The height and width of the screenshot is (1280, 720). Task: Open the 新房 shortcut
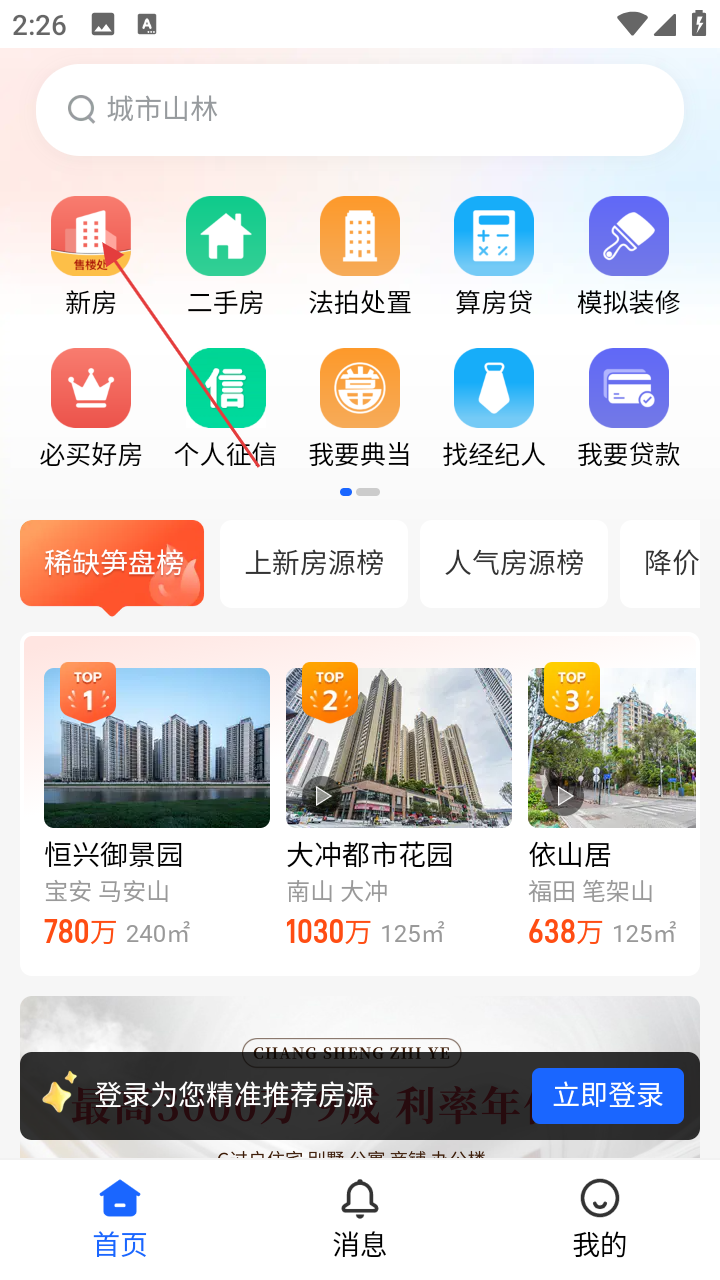pyautogui.click(x=91, y=237)
